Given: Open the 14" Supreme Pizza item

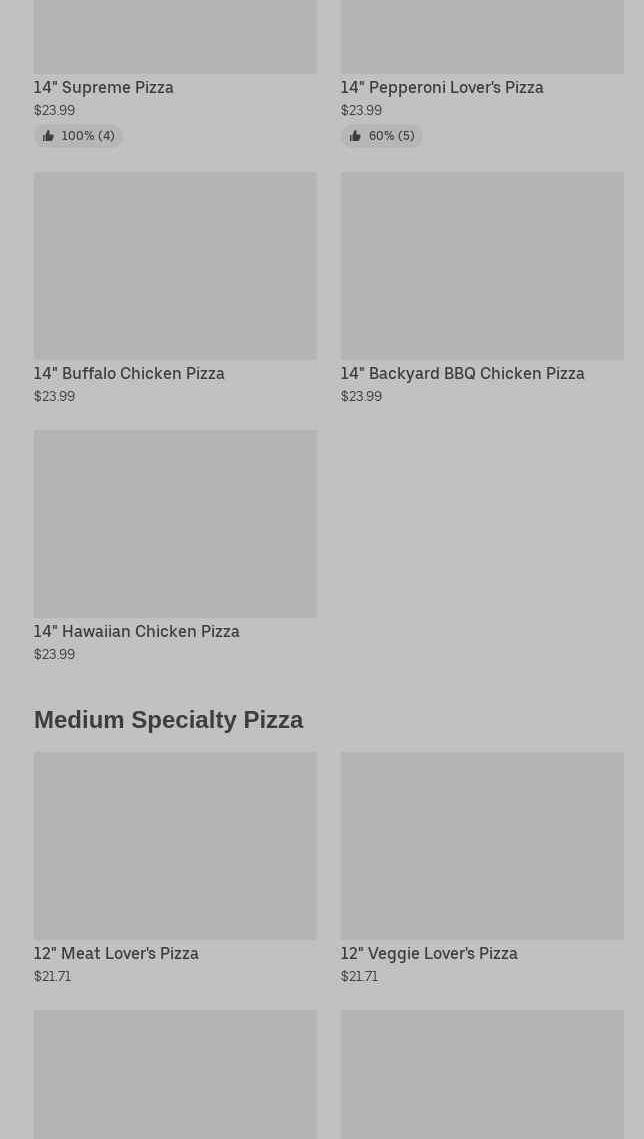Looking at the screenshot, I should 104,87.
